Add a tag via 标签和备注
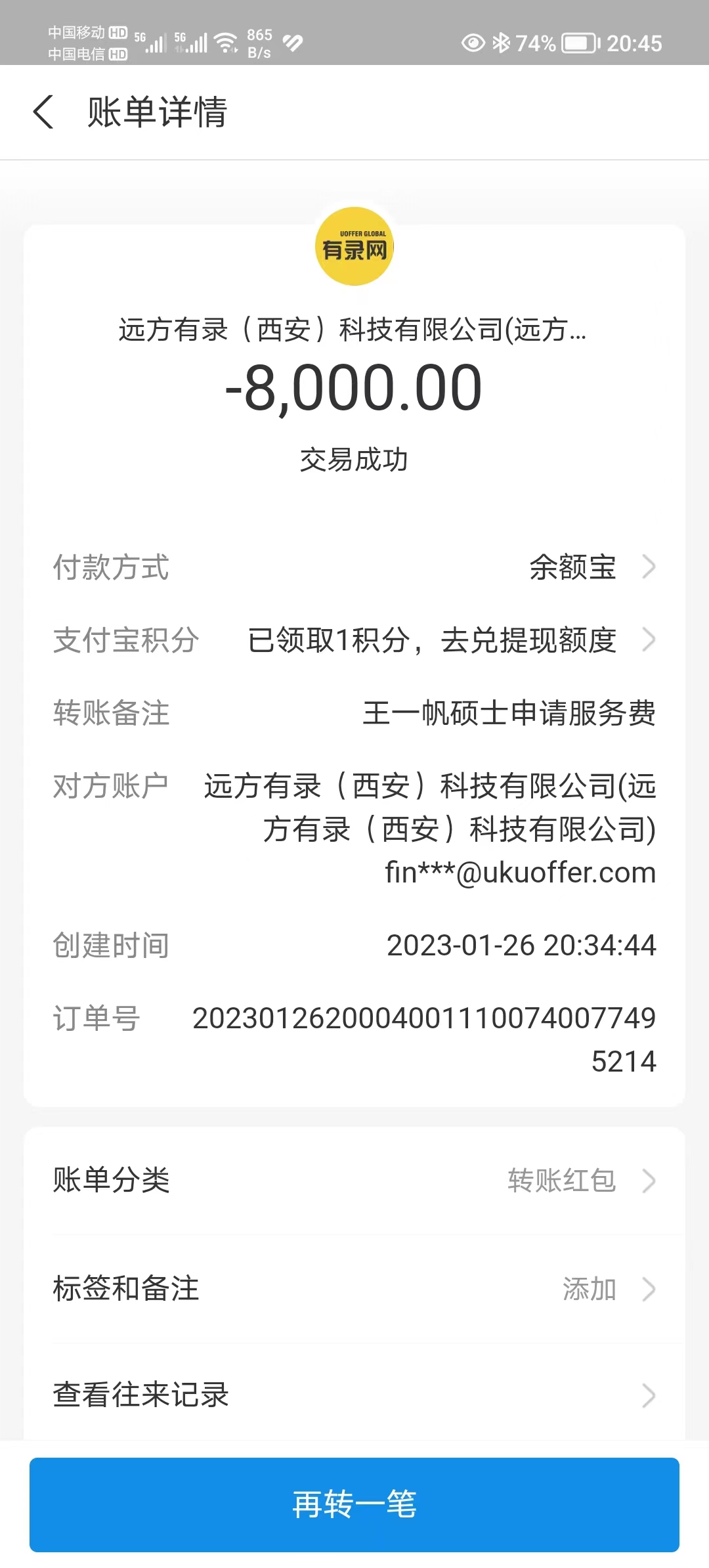Image resolution: width=709 pixels, height=1568 pixels. point(354,1289)
